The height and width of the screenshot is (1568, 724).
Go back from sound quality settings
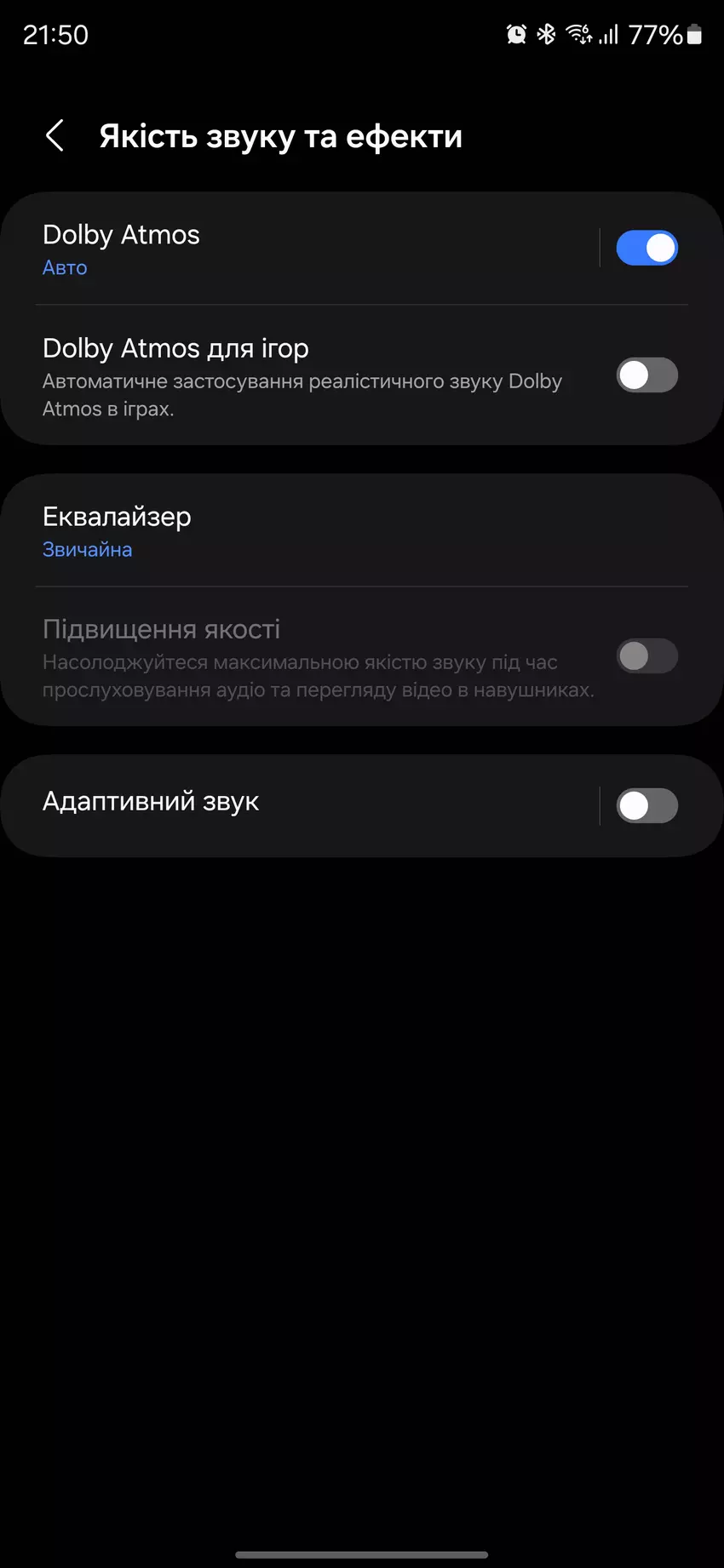coord(55,136)
